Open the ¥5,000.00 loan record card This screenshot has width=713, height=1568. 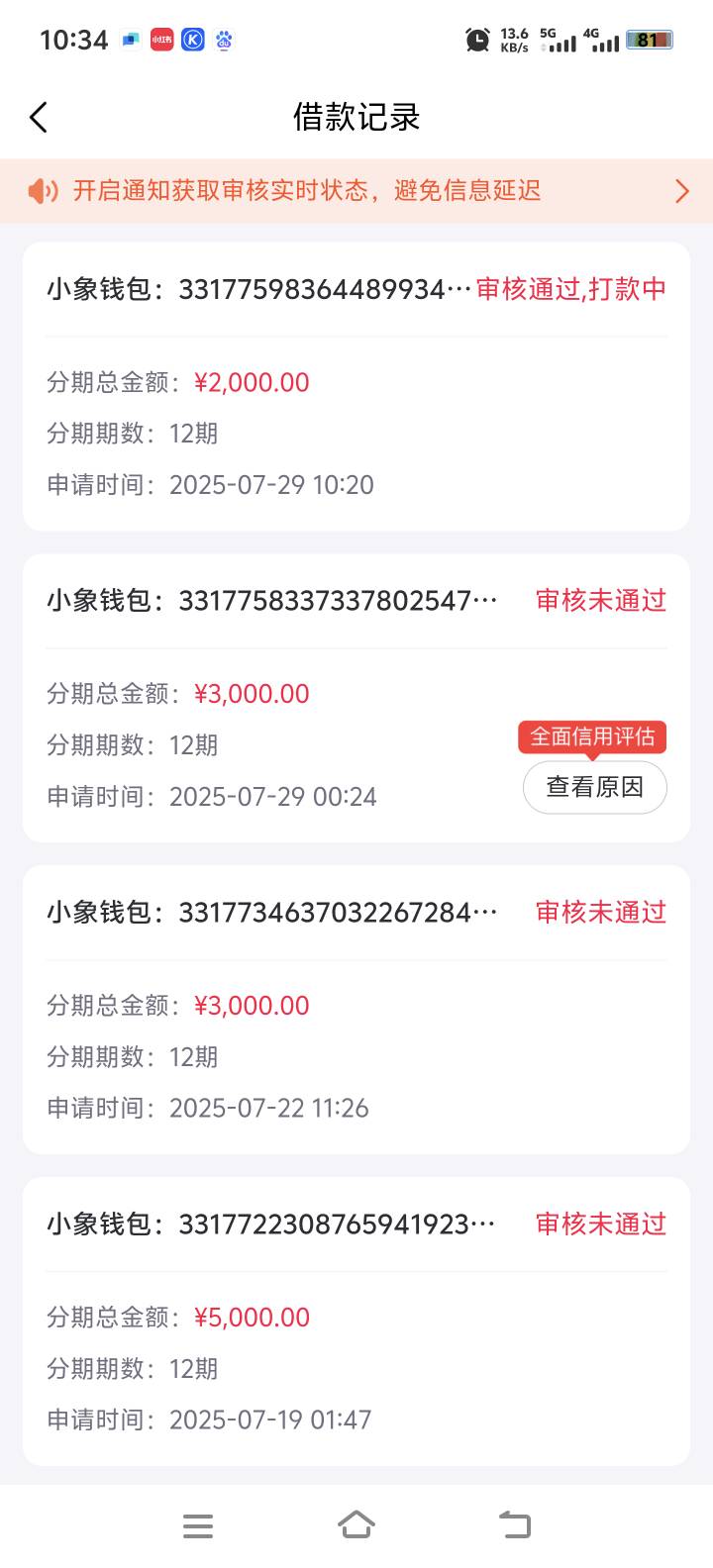click(x=356, y=1323)
